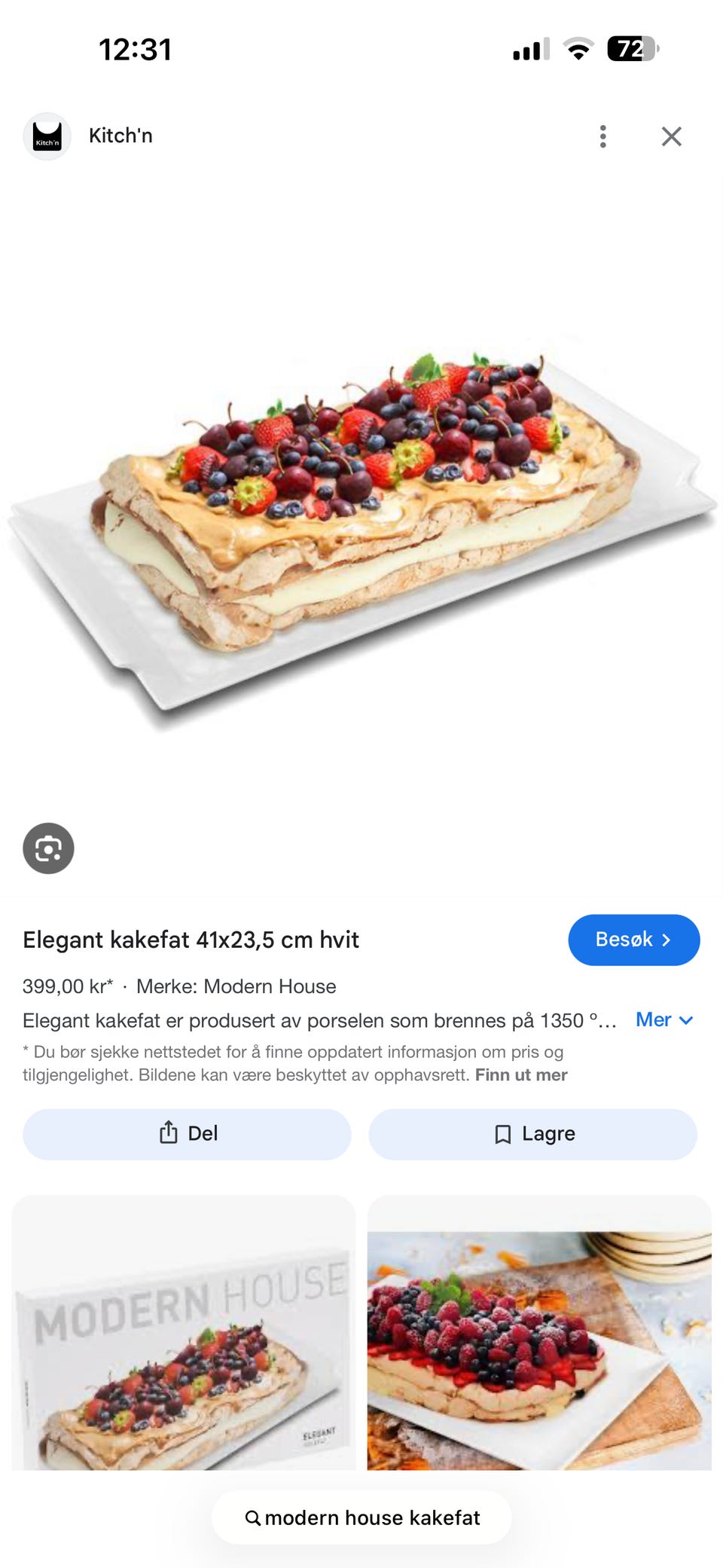The image size is (723, 1568).
Task: Open the three-dot overflow menu
Action: 602,136
